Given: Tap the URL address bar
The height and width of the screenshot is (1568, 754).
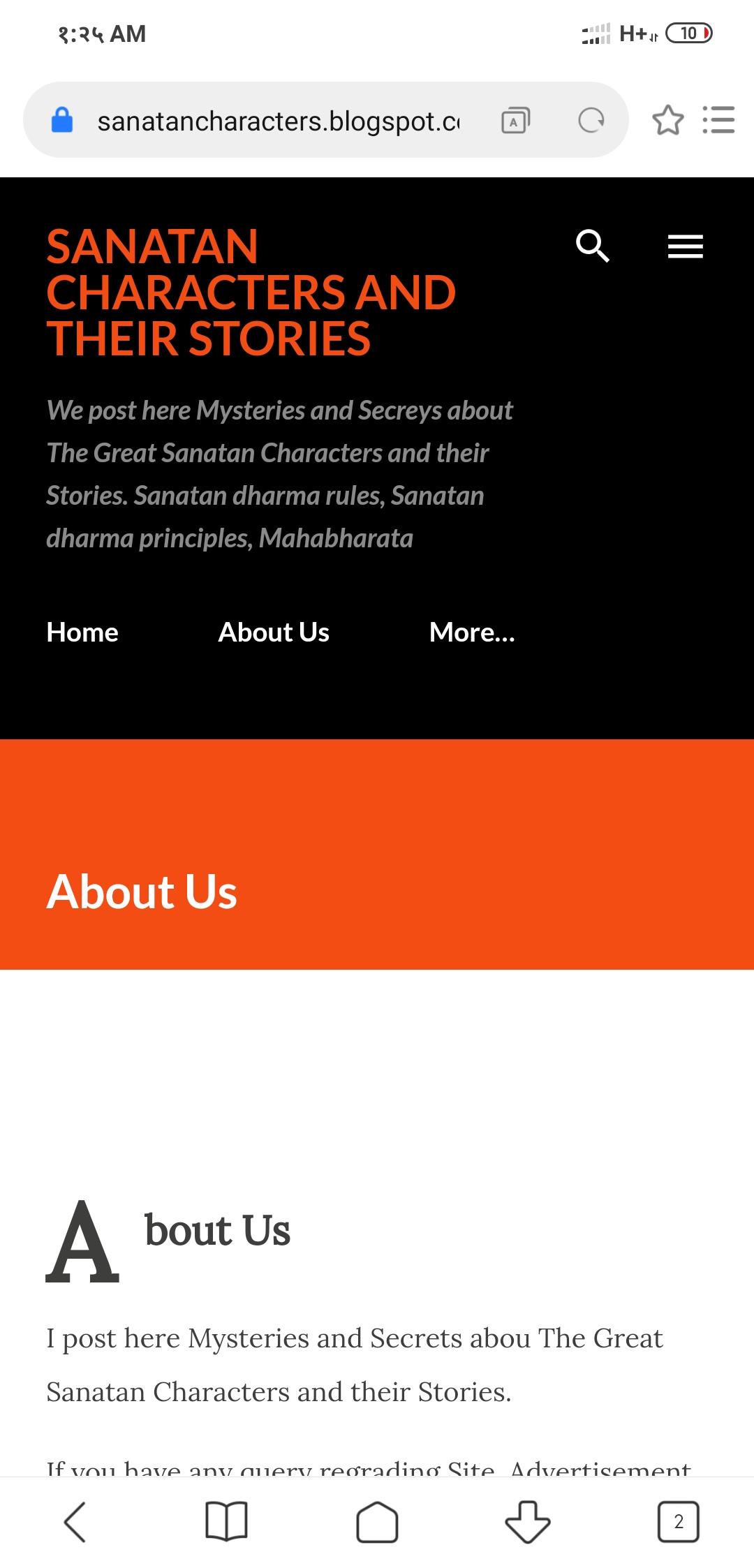Looking at the screenshot, I should (278, 121).
